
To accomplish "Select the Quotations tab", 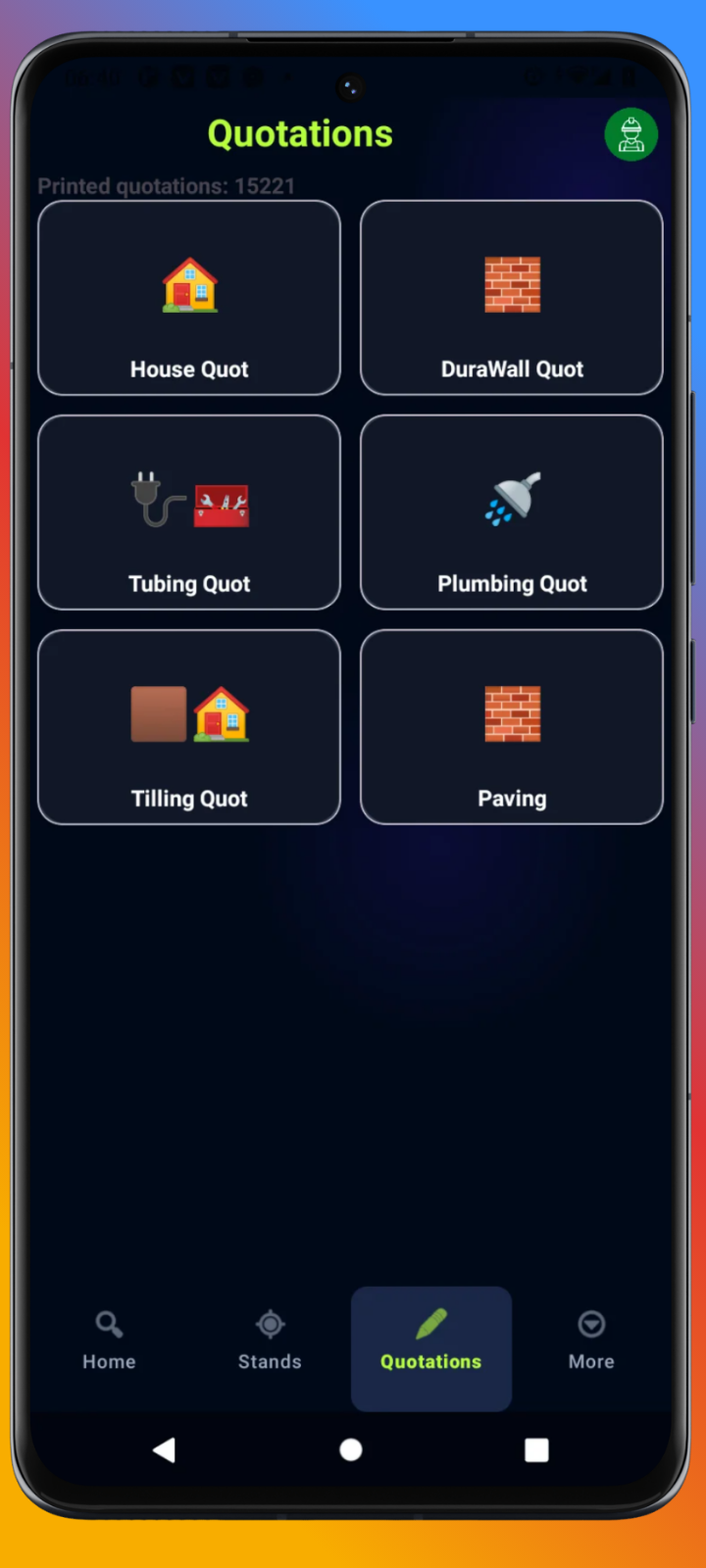I will point(431,1349).
